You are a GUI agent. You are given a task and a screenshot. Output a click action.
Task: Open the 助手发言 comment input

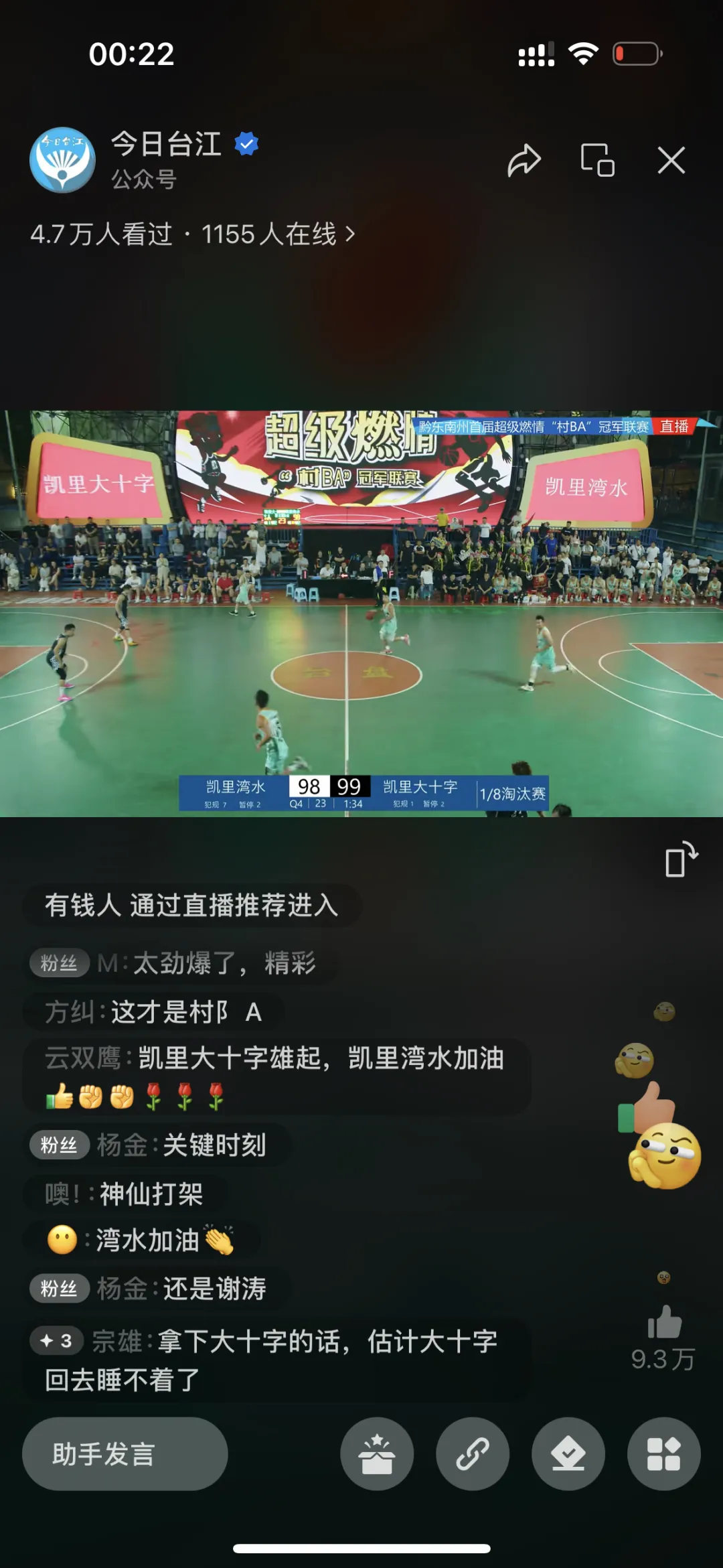tap(125, 1453)
